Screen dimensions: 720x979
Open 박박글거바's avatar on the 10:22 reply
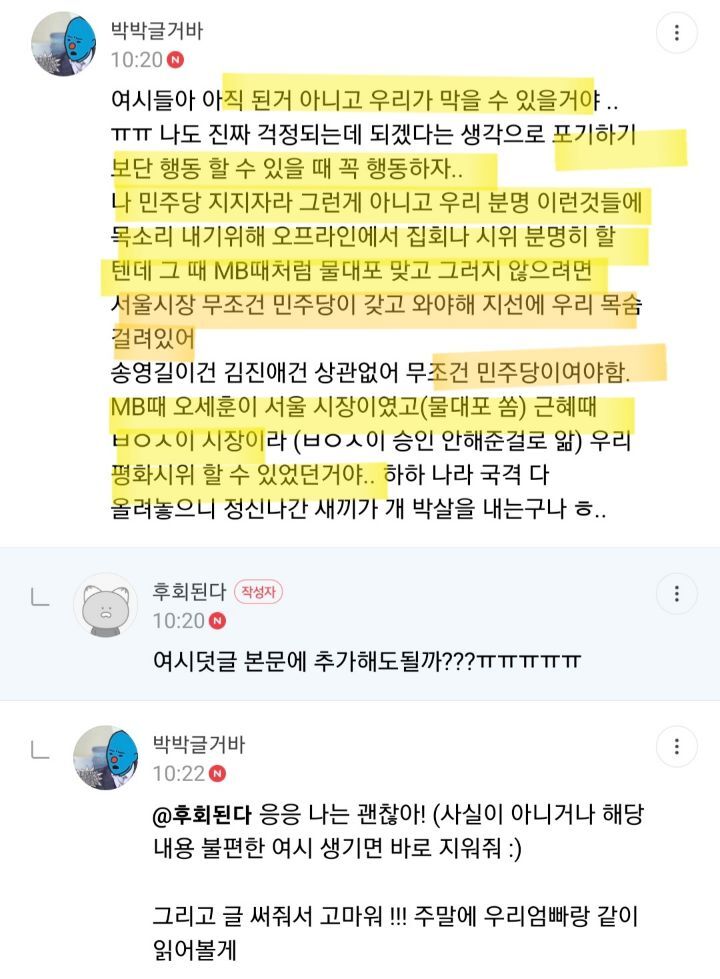pyautogui.click(x=106, y=758)
